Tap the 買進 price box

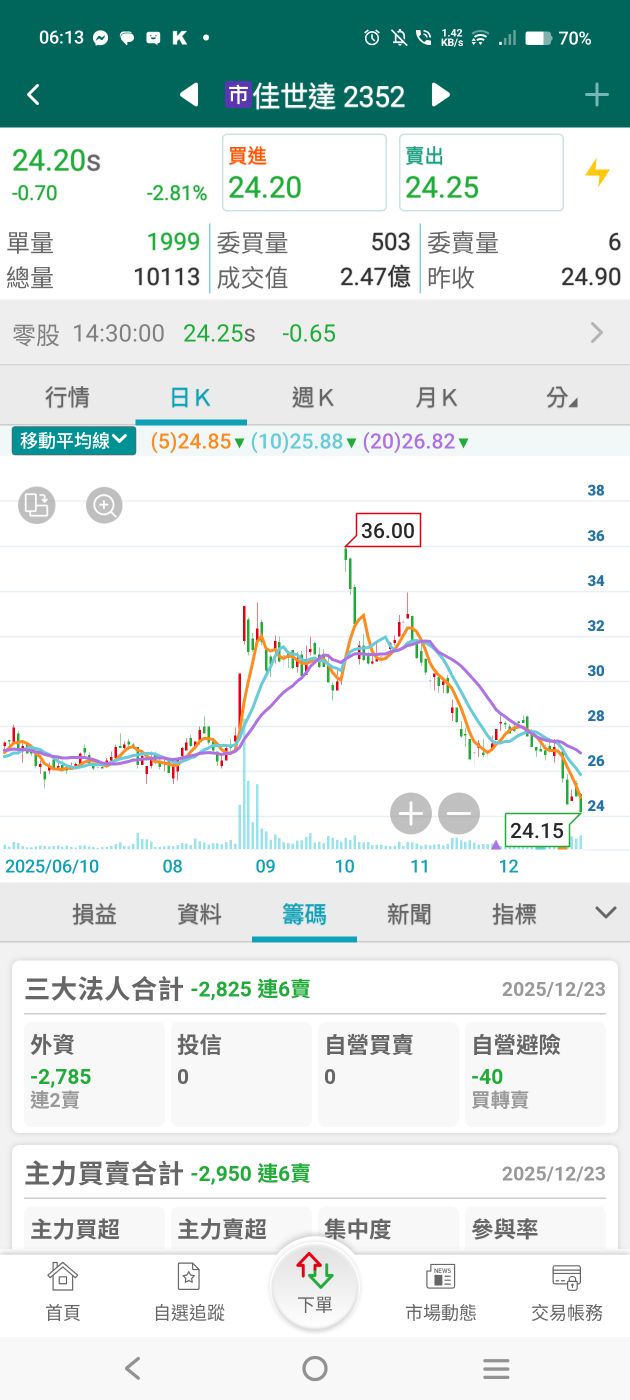303,173
